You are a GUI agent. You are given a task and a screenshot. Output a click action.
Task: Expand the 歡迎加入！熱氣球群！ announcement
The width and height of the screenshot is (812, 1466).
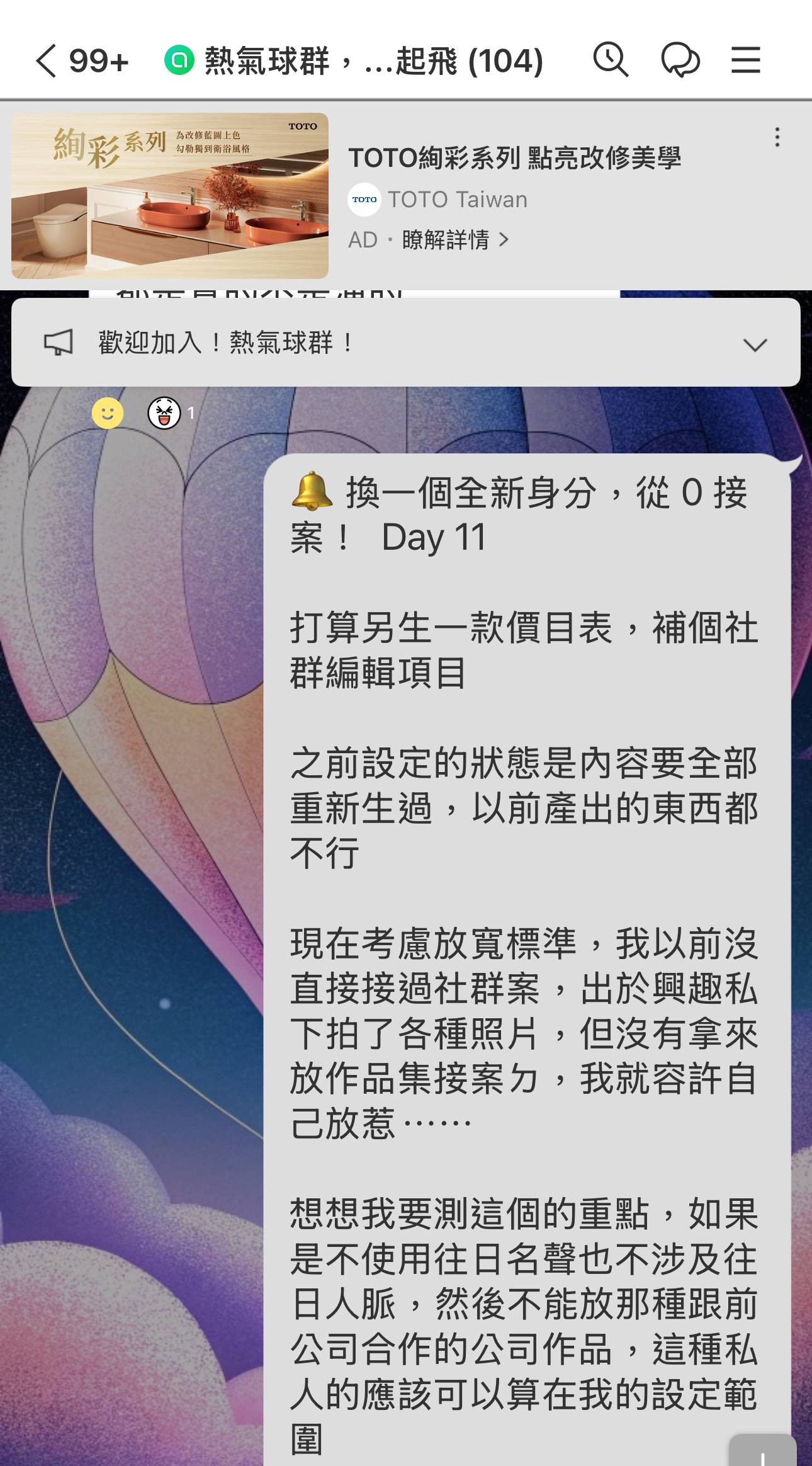755,344
